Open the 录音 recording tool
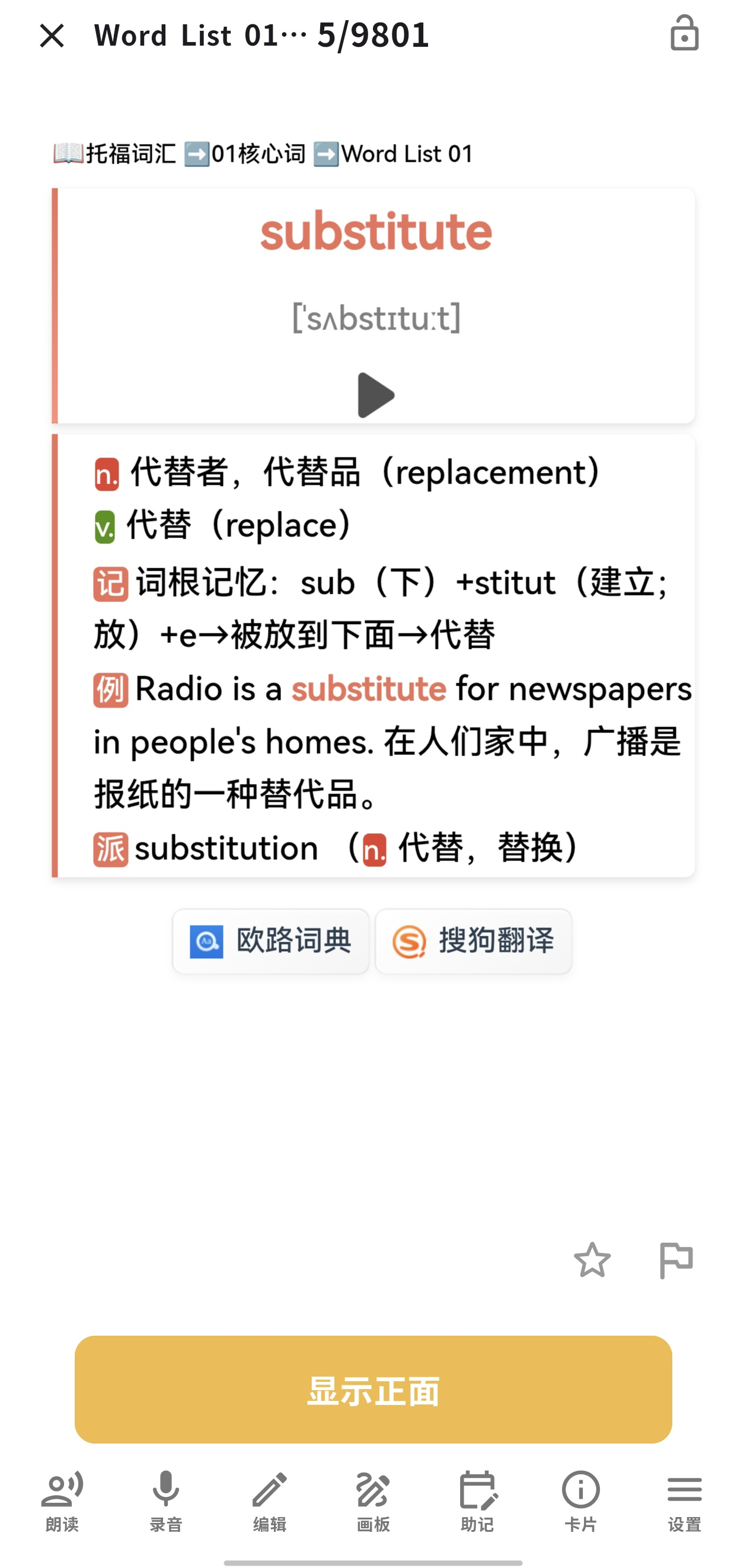The width and height of the screenshot is (747, 1568). [165, 1500]
